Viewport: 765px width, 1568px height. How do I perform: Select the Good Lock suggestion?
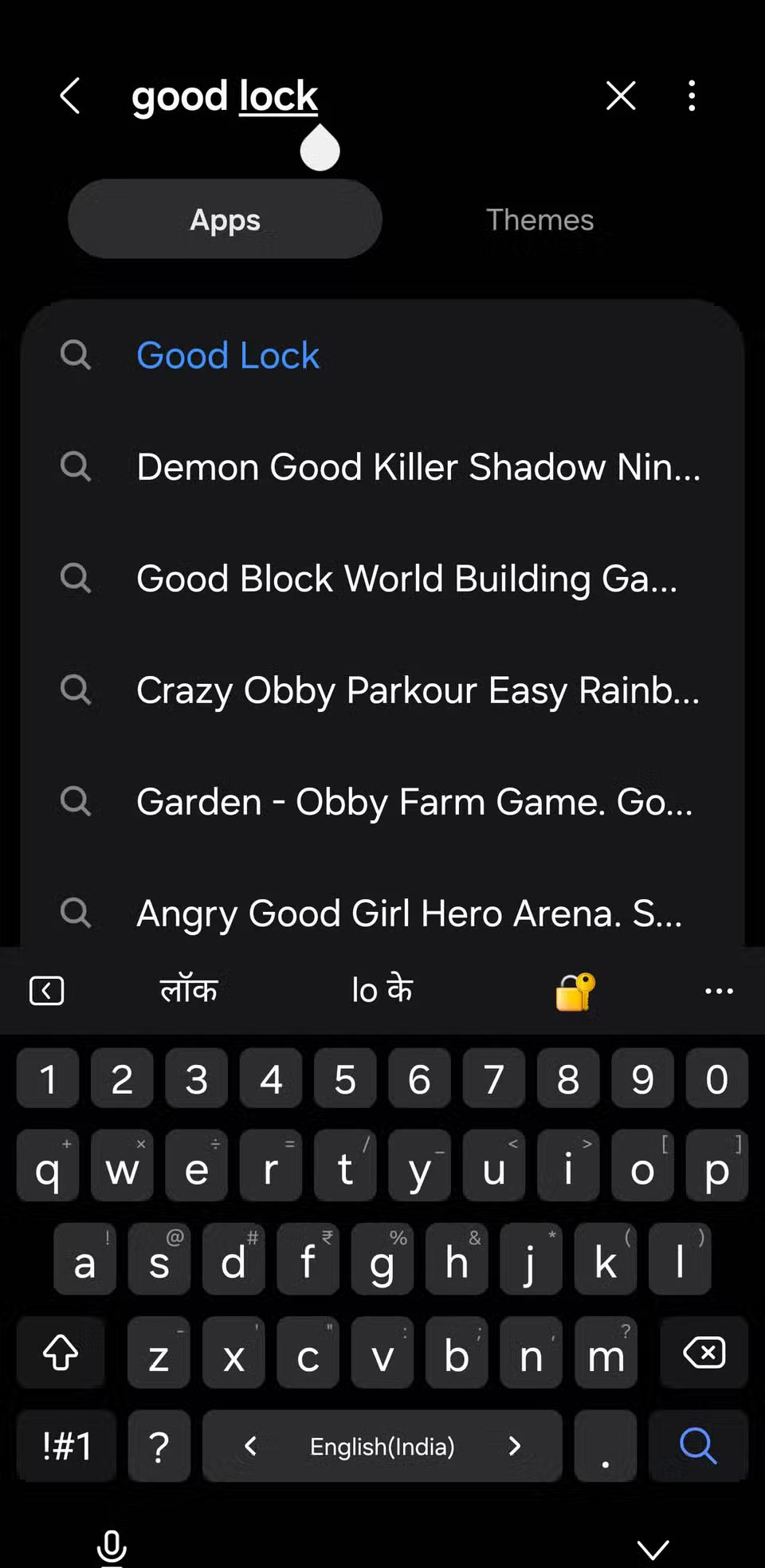pyautogui.click(x=228, y=355)
